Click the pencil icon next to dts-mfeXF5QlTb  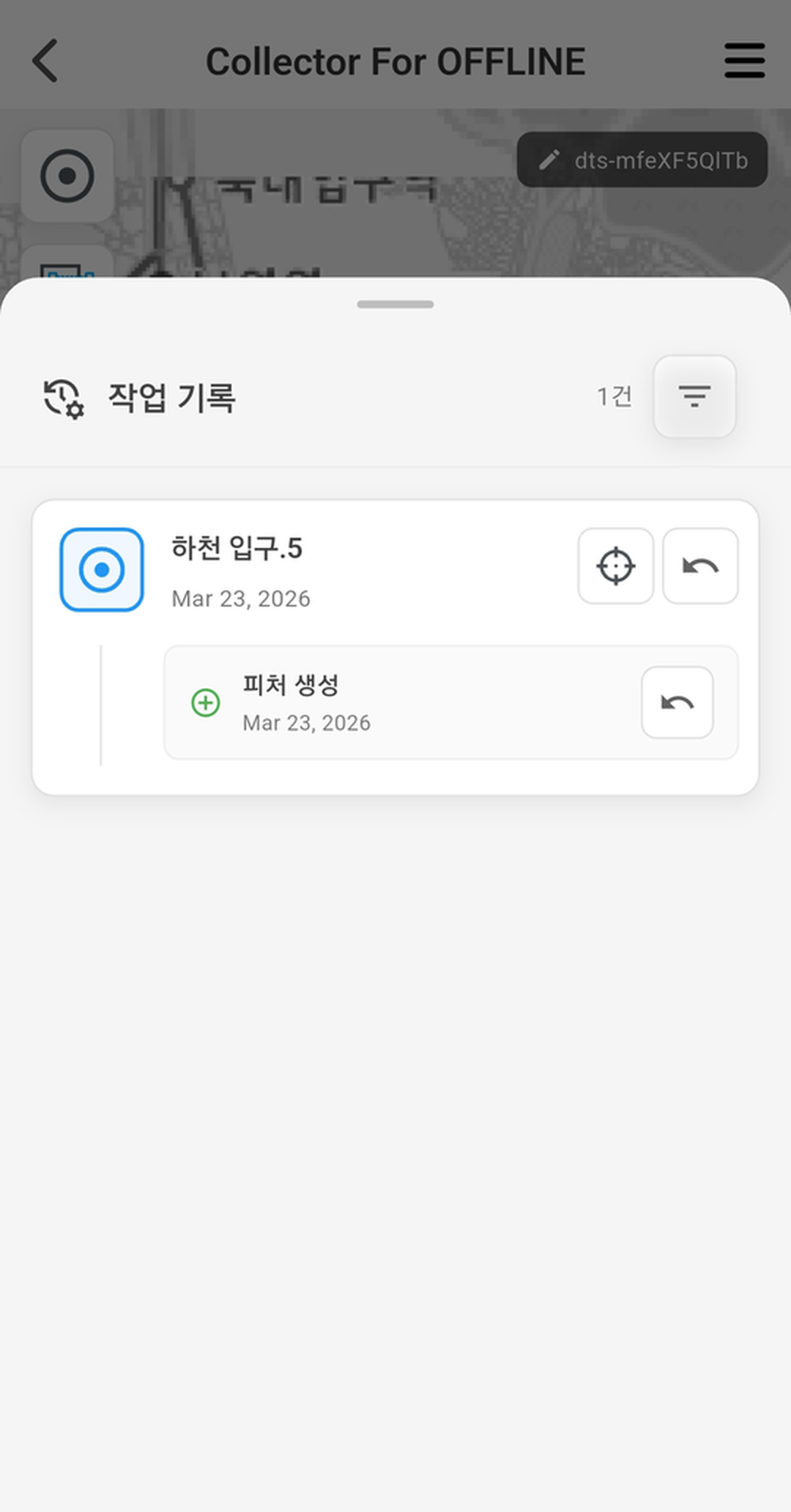[548, 160]
